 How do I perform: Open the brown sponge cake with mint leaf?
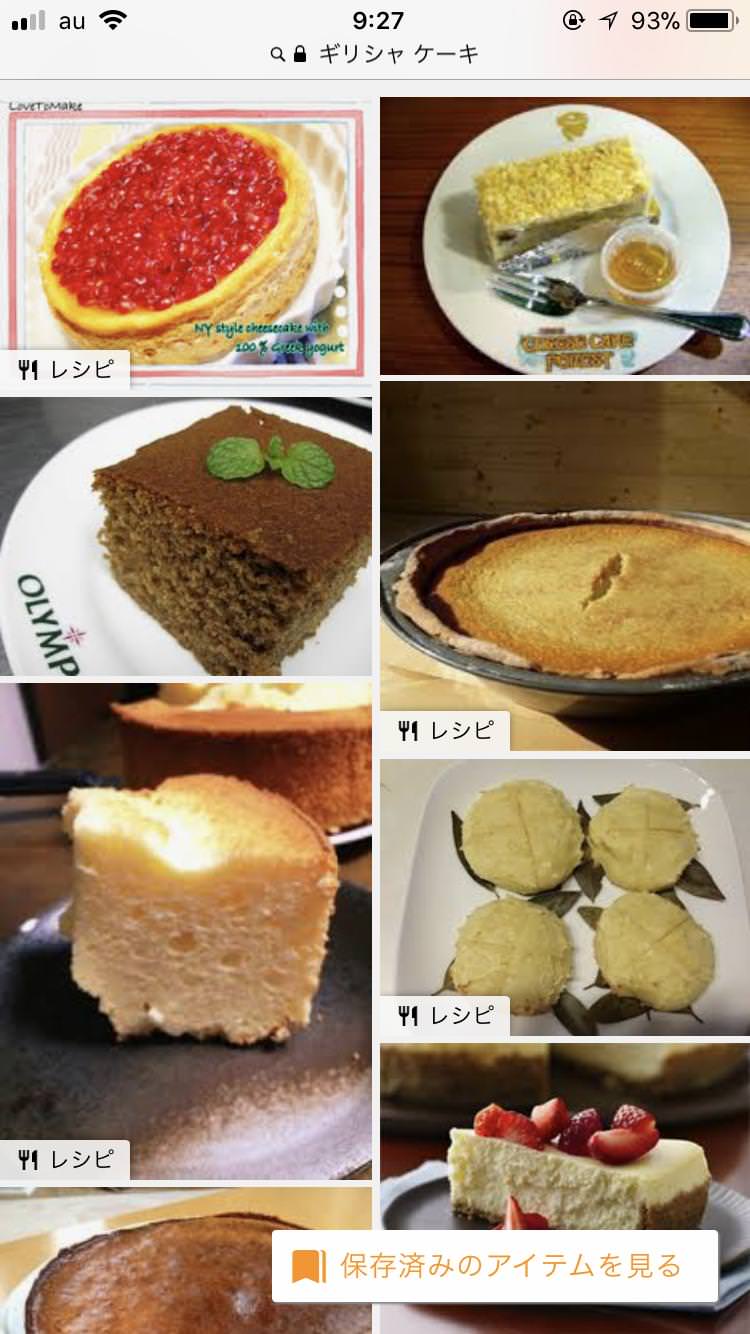pos(185,537)
